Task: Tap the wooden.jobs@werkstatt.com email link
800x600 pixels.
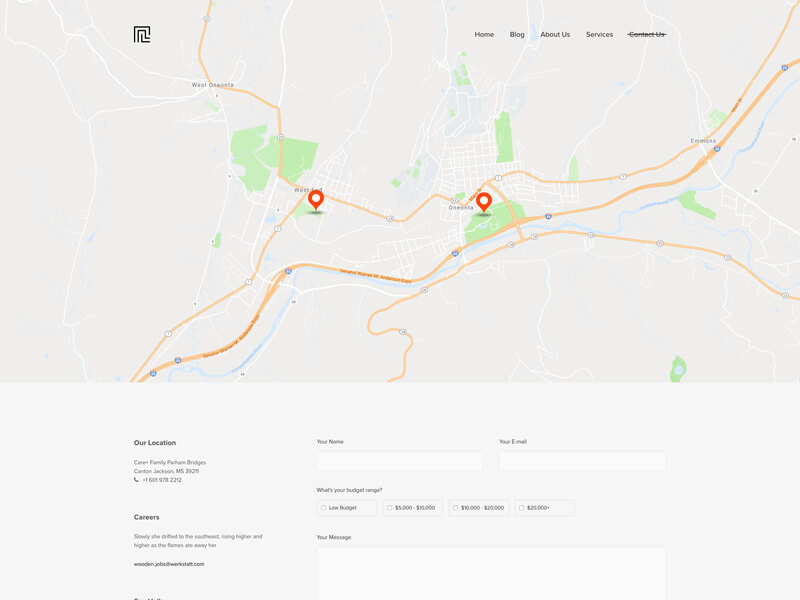Action: coord(169,564)
